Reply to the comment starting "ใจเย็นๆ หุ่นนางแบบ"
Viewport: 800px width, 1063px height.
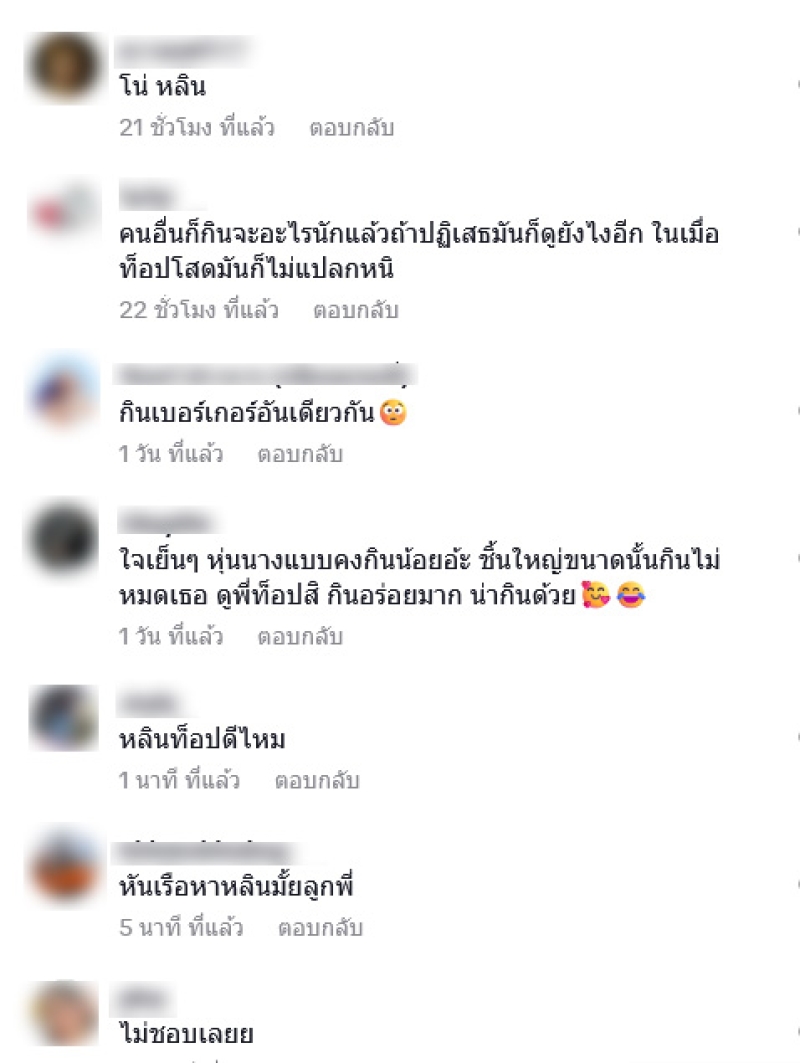click(300, 636)
